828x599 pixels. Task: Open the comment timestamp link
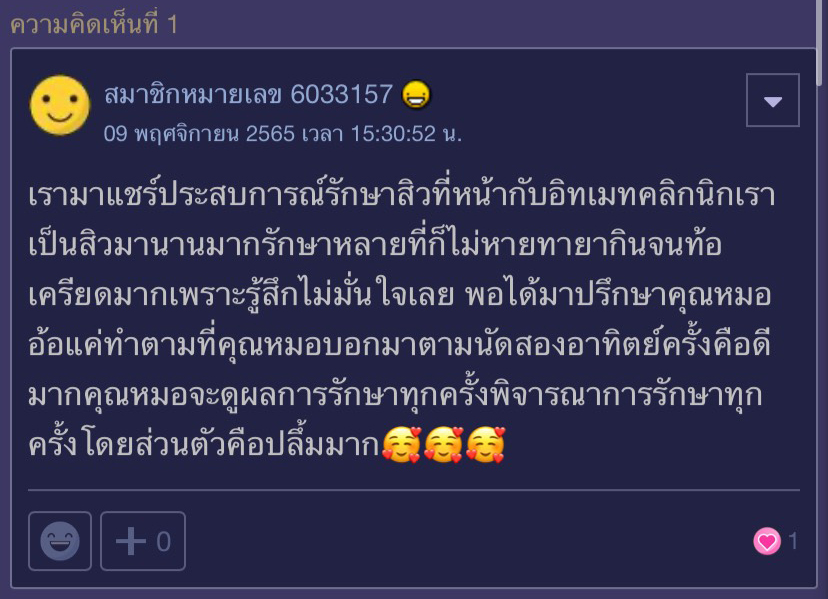(x=283, y=133)
